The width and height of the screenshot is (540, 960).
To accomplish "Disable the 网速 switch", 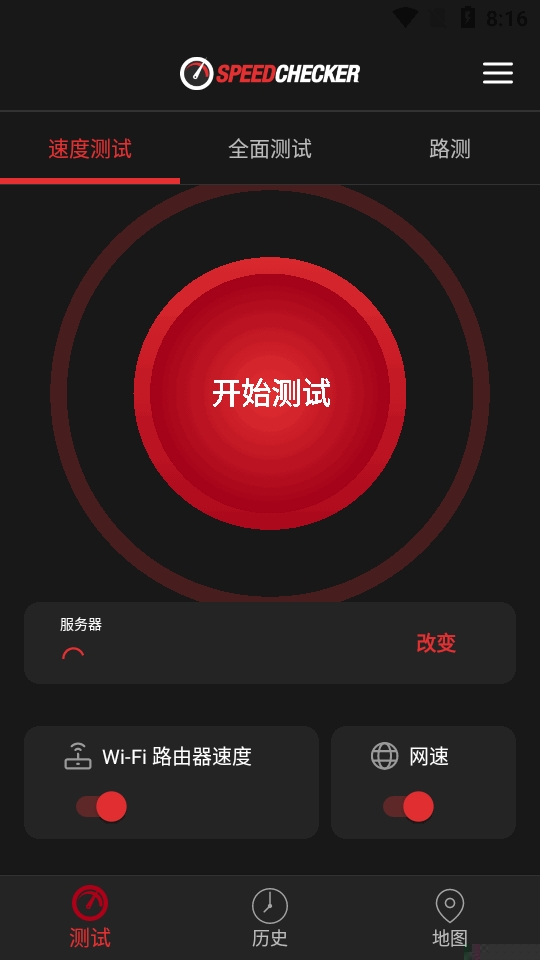I will pyautogui.click(x=408, y=806).
